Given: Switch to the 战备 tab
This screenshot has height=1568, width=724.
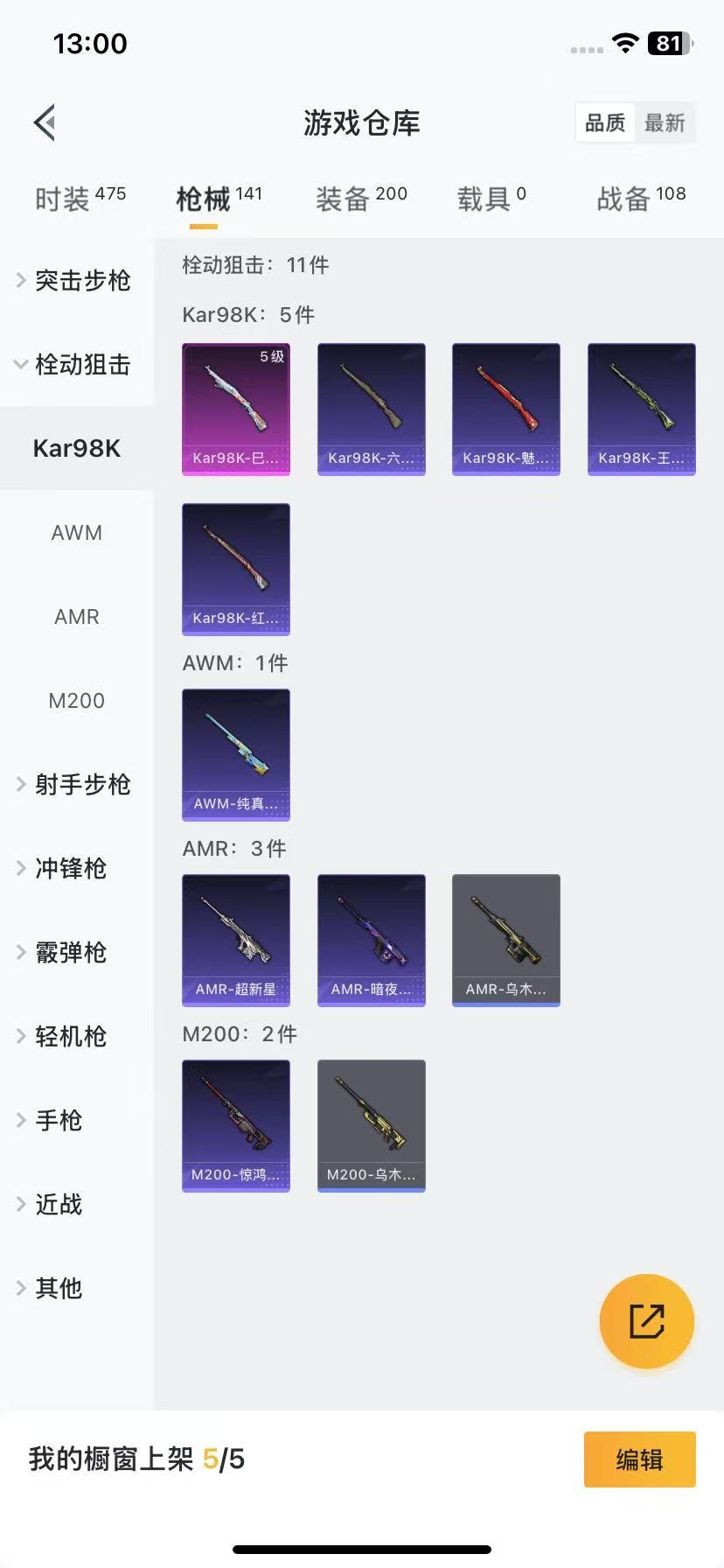Looking at the screenshot, I should click(641, 199).
